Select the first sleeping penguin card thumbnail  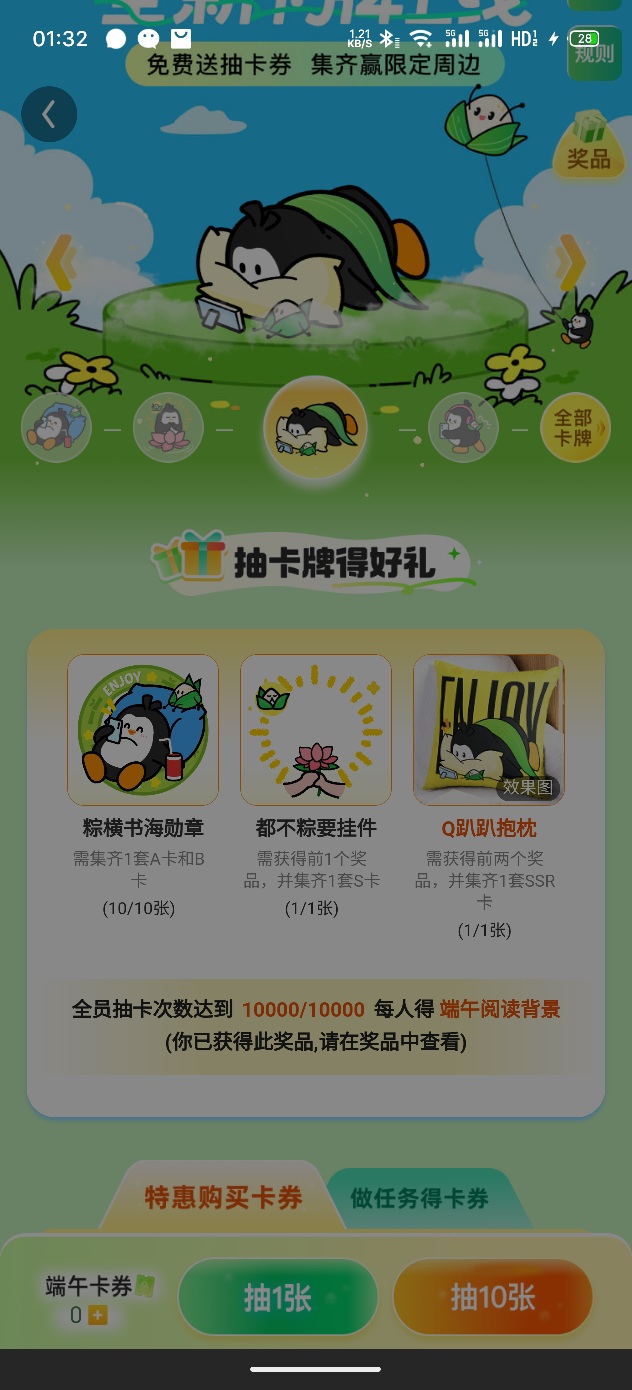[56, 428]
